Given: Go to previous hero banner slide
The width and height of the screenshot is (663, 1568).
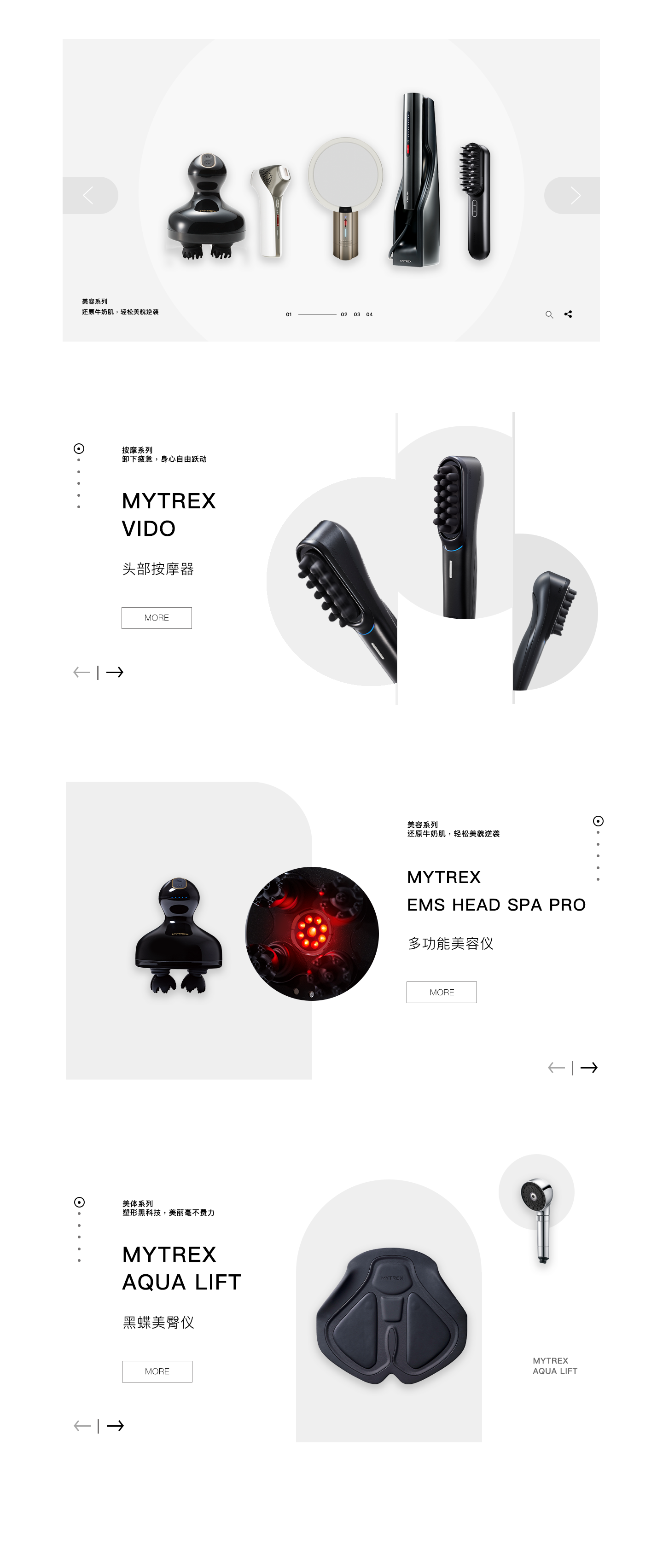Looking at the screenshot, I should point(89,195).
